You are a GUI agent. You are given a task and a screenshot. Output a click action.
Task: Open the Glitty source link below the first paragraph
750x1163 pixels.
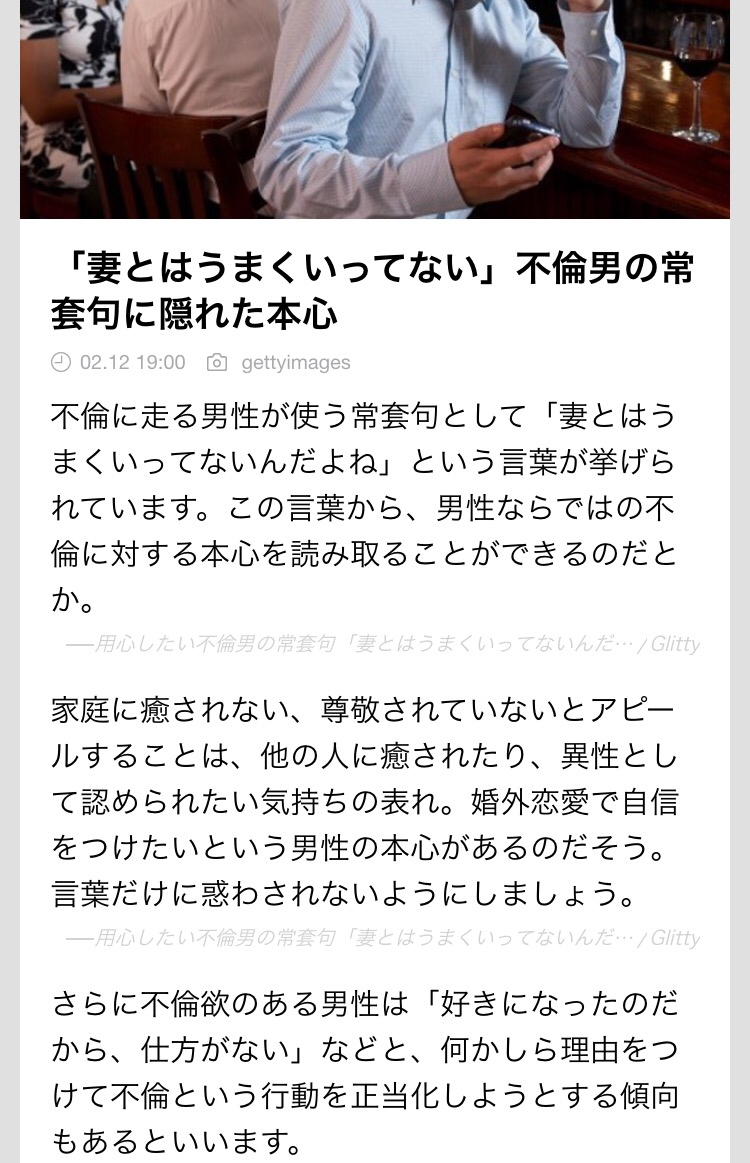coord(383,644)
